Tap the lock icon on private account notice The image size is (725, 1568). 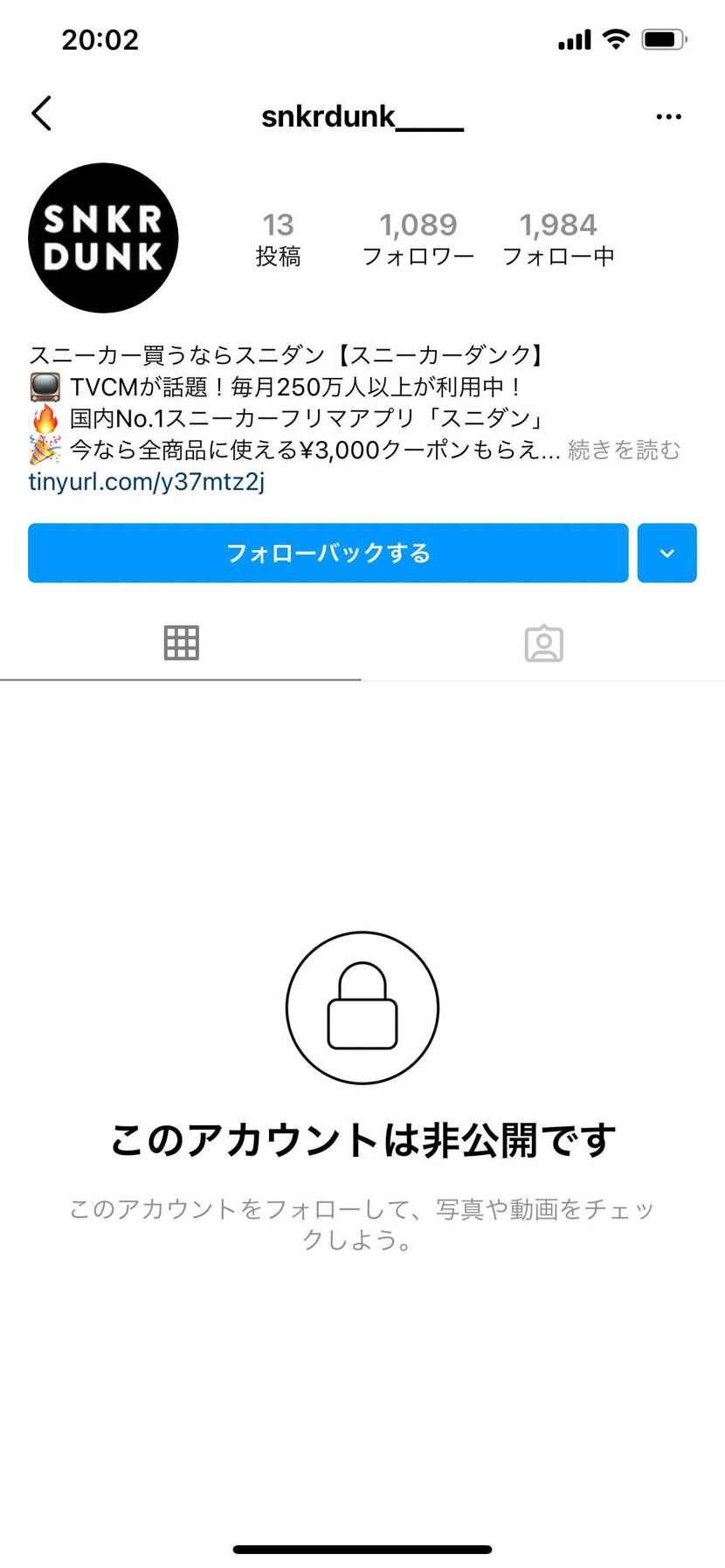tap(362, 1007)
